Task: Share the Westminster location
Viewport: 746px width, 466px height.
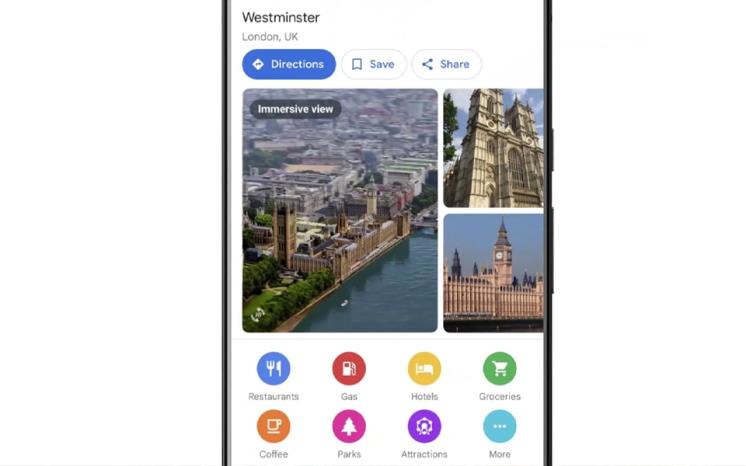Action: coord(446,64)
